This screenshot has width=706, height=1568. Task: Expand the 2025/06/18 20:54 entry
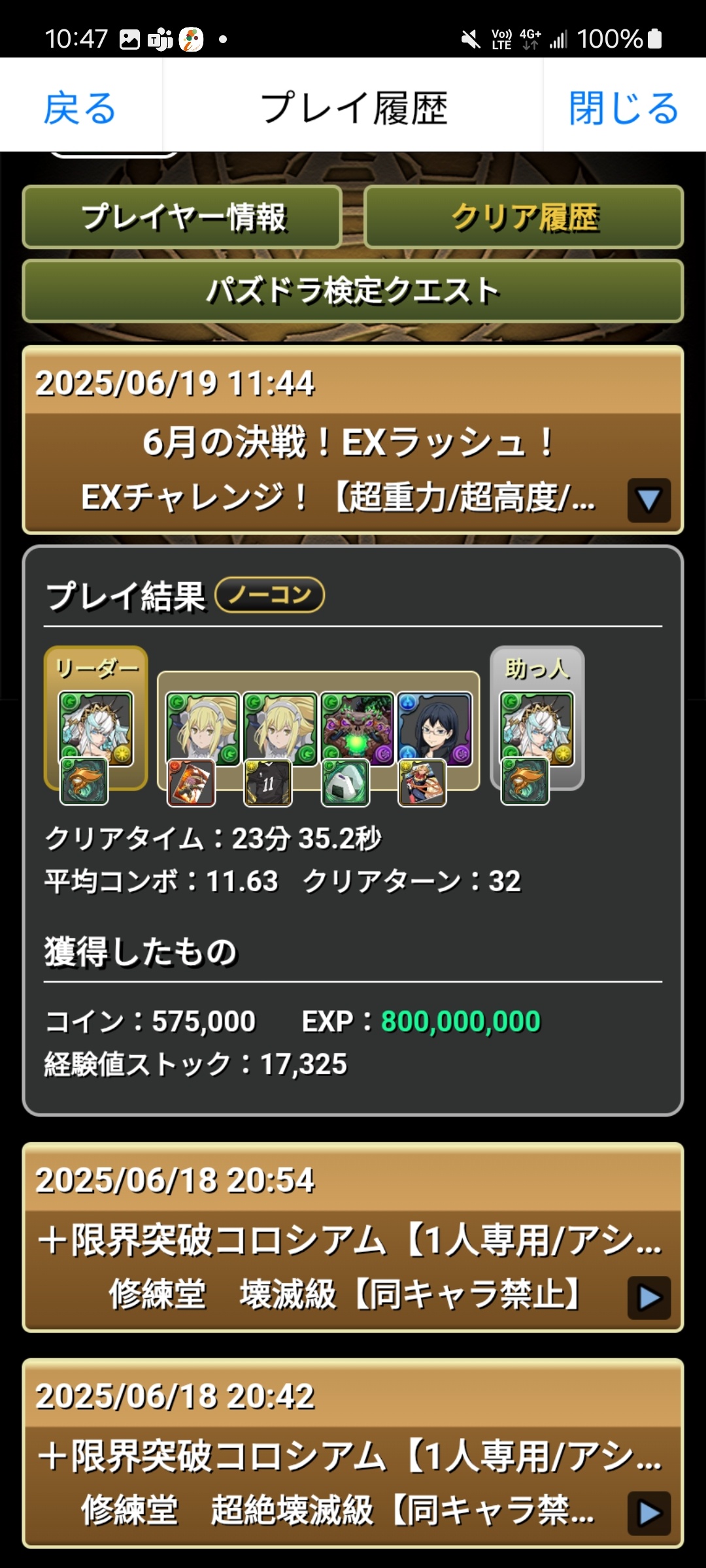(x=648, y=1298)
